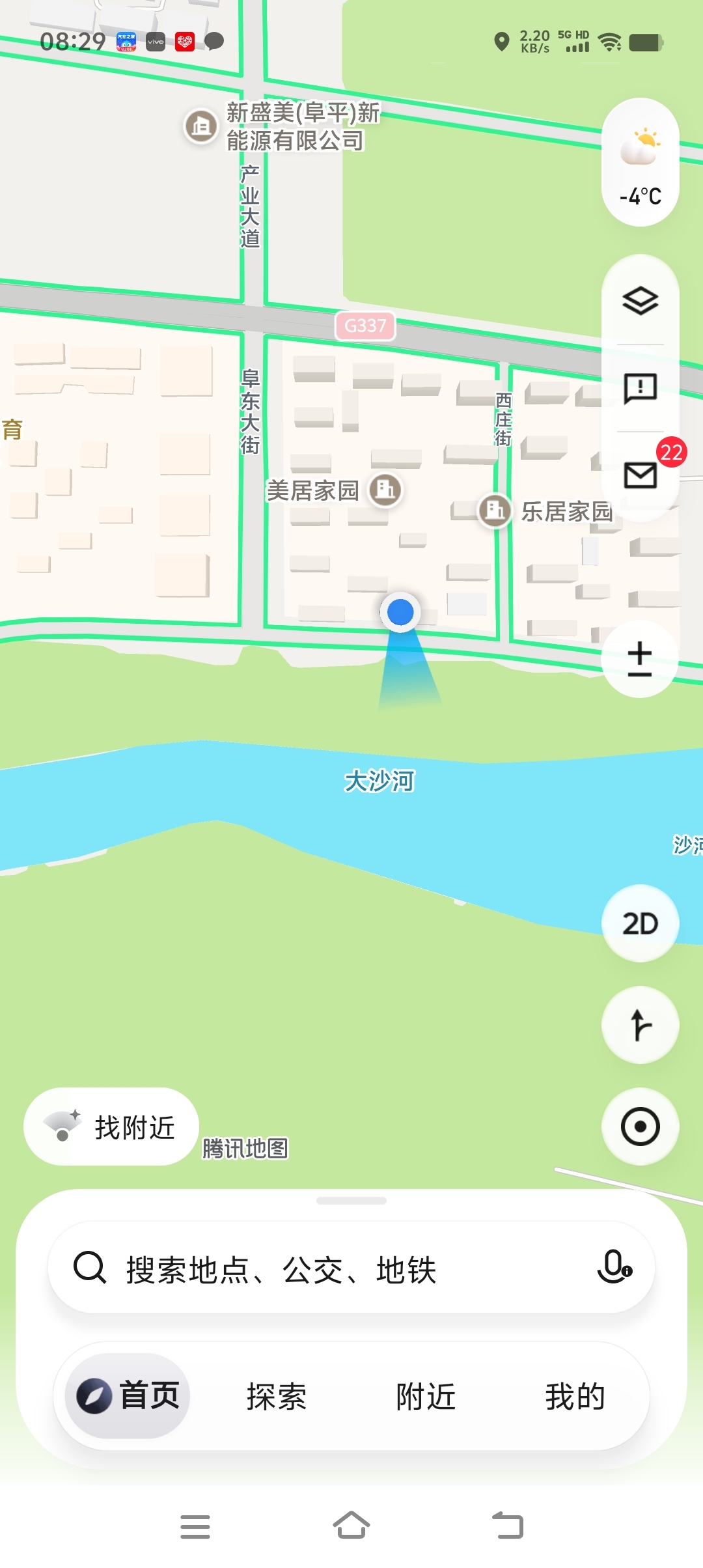Image resolution: width=703 pixels, height=1568 pixels.
Task: Select the 乐居家园 place marker
Action: [x=495, y=511]
